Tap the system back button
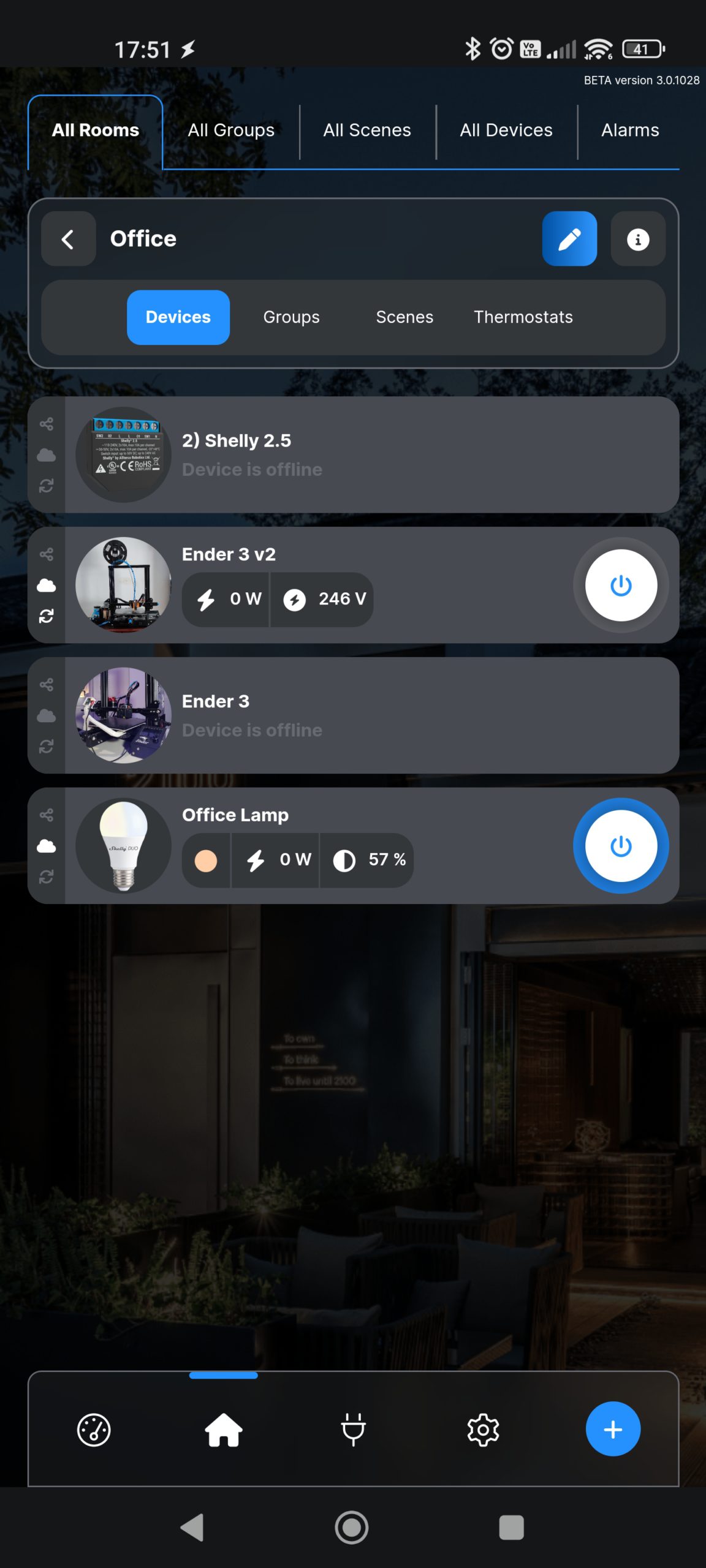 coord(192,1528)
